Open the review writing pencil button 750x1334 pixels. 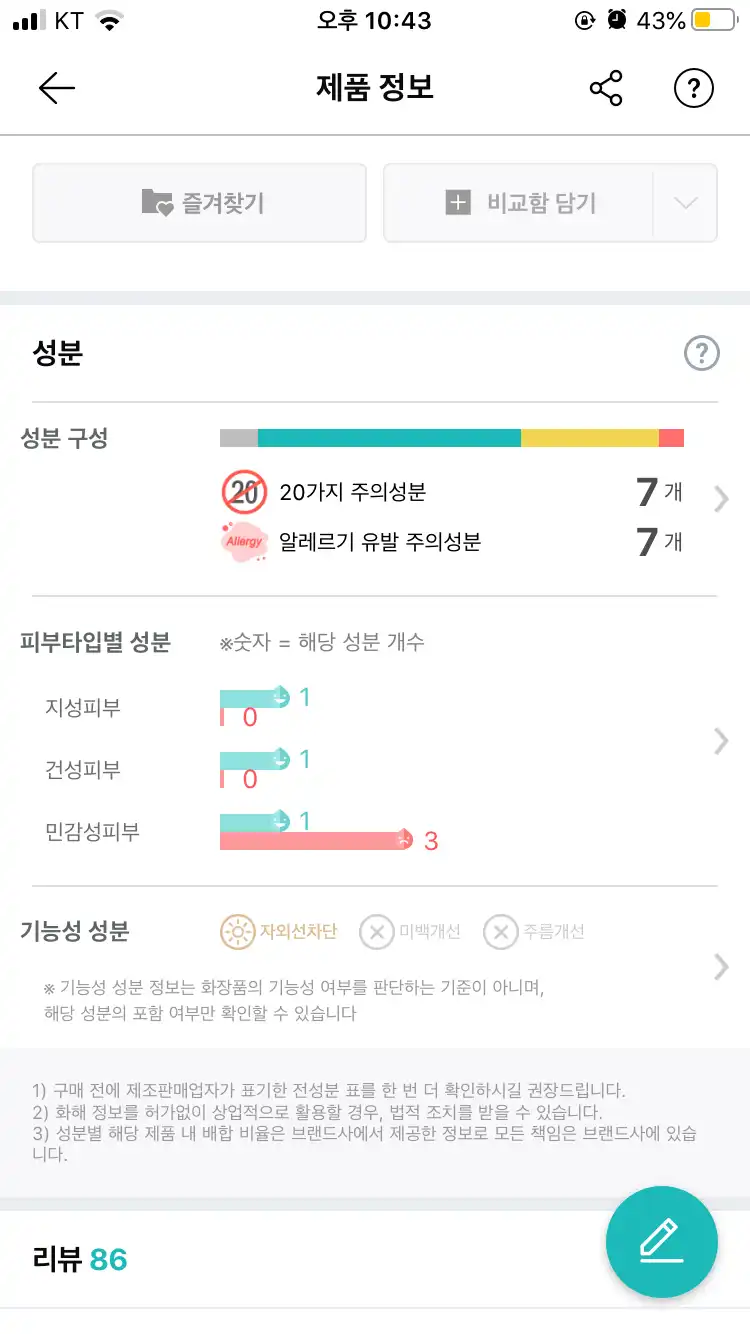point(661,1242)
